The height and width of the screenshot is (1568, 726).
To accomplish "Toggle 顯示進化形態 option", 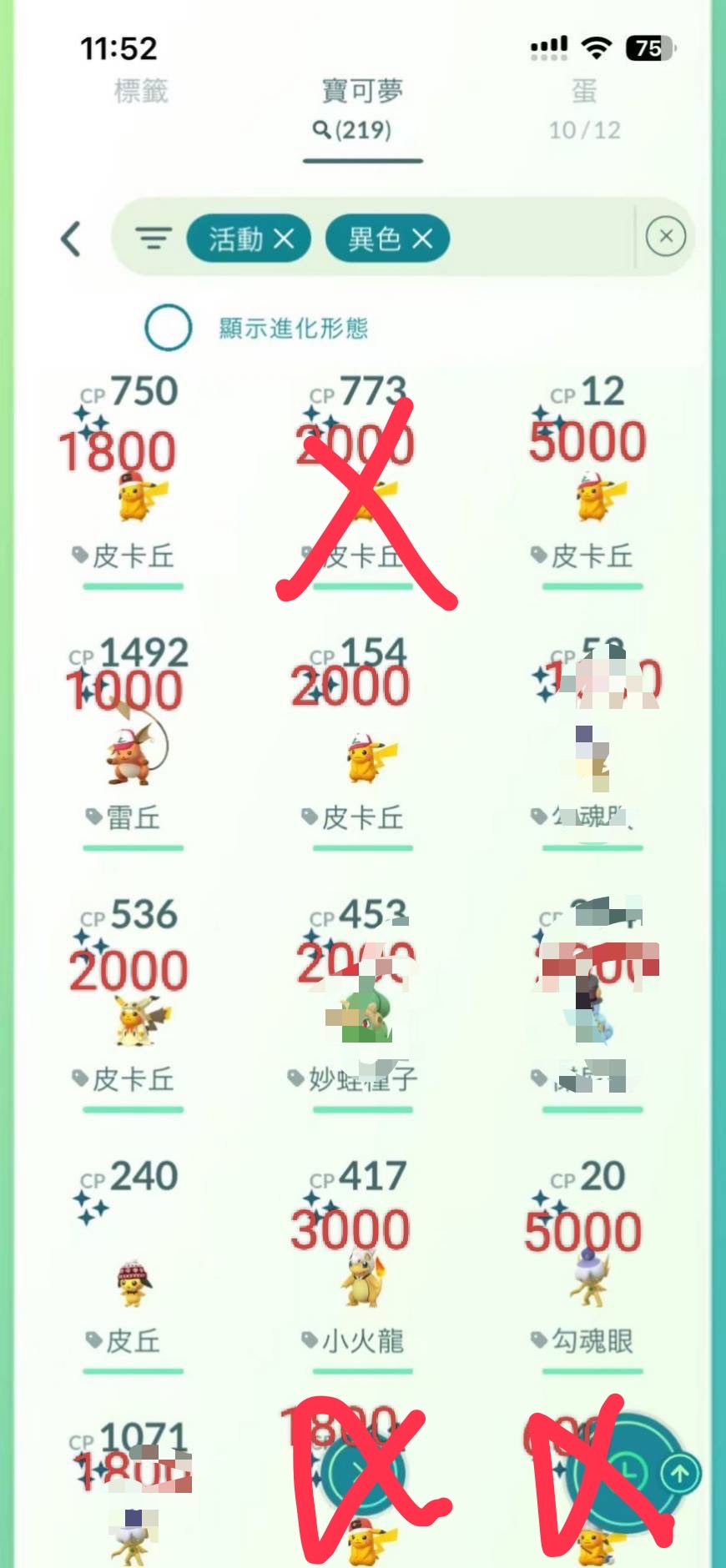I will pyautogui.click(x=168, y=328).
